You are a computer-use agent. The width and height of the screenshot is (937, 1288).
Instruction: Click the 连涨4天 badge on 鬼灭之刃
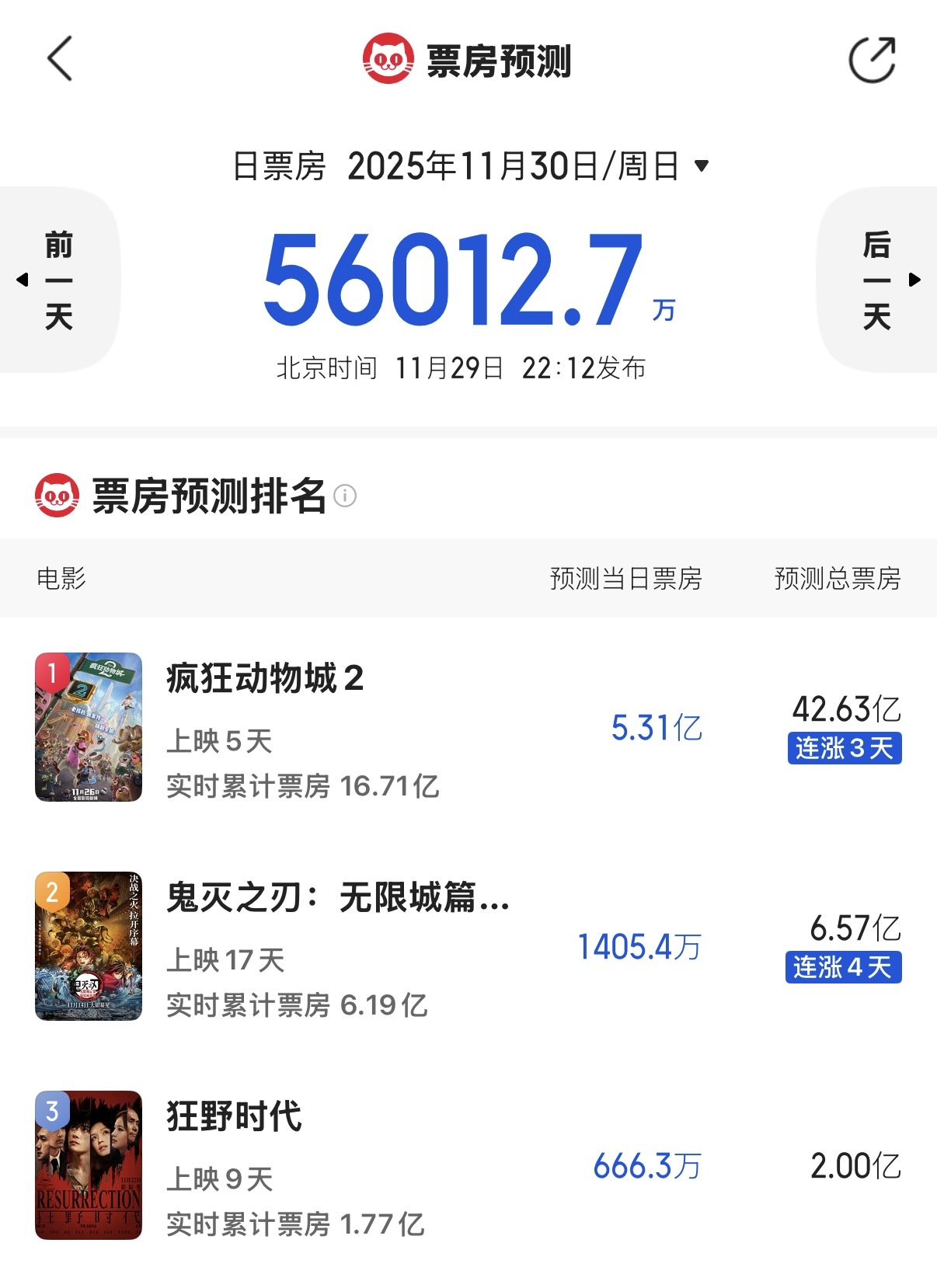pos(843,969)
